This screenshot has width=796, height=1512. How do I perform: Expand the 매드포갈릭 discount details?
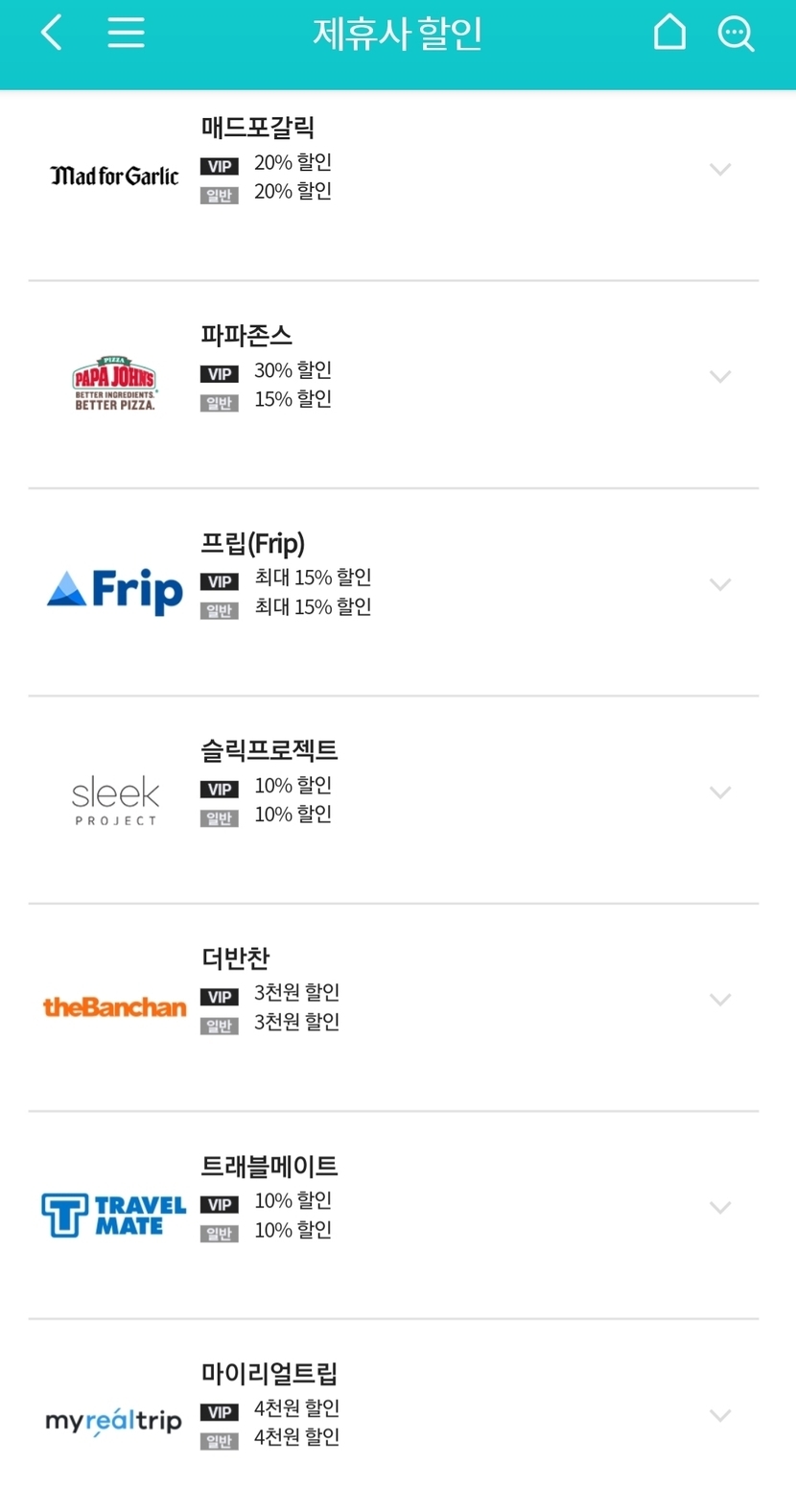tap(720, 170)
